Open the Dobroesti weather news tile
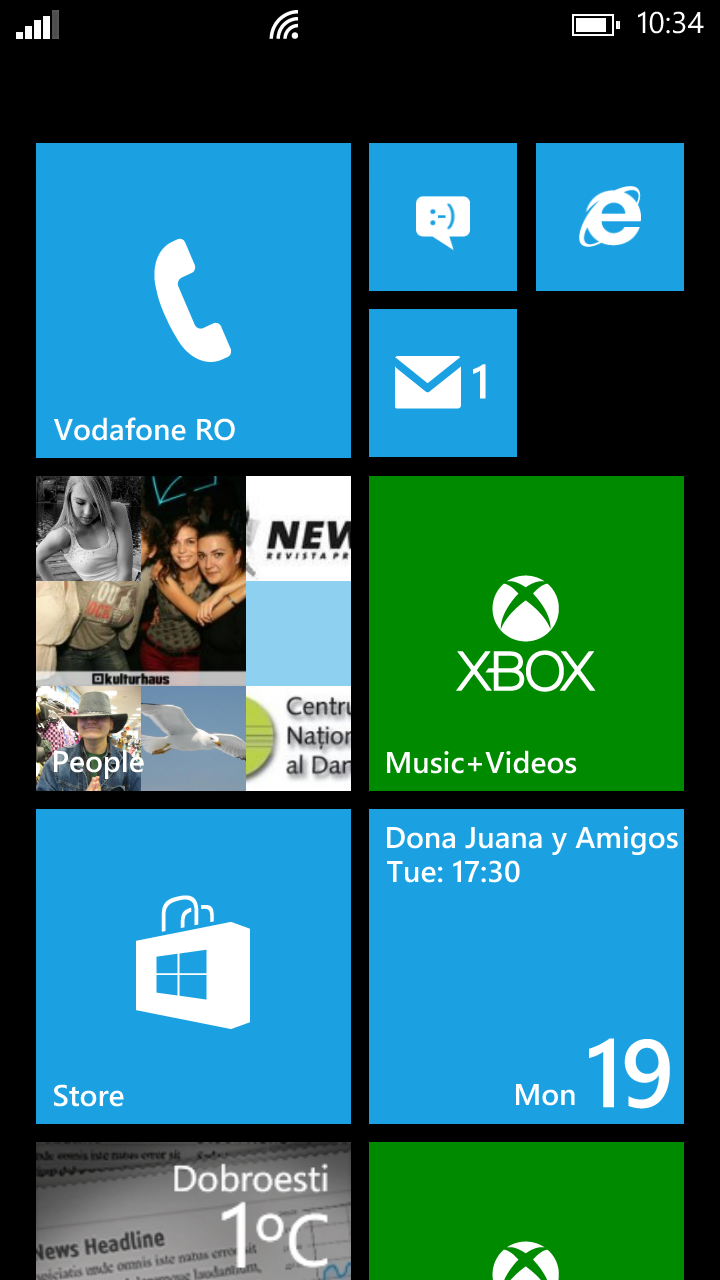The image size is (720, 1280). [x=193, y=1212]
